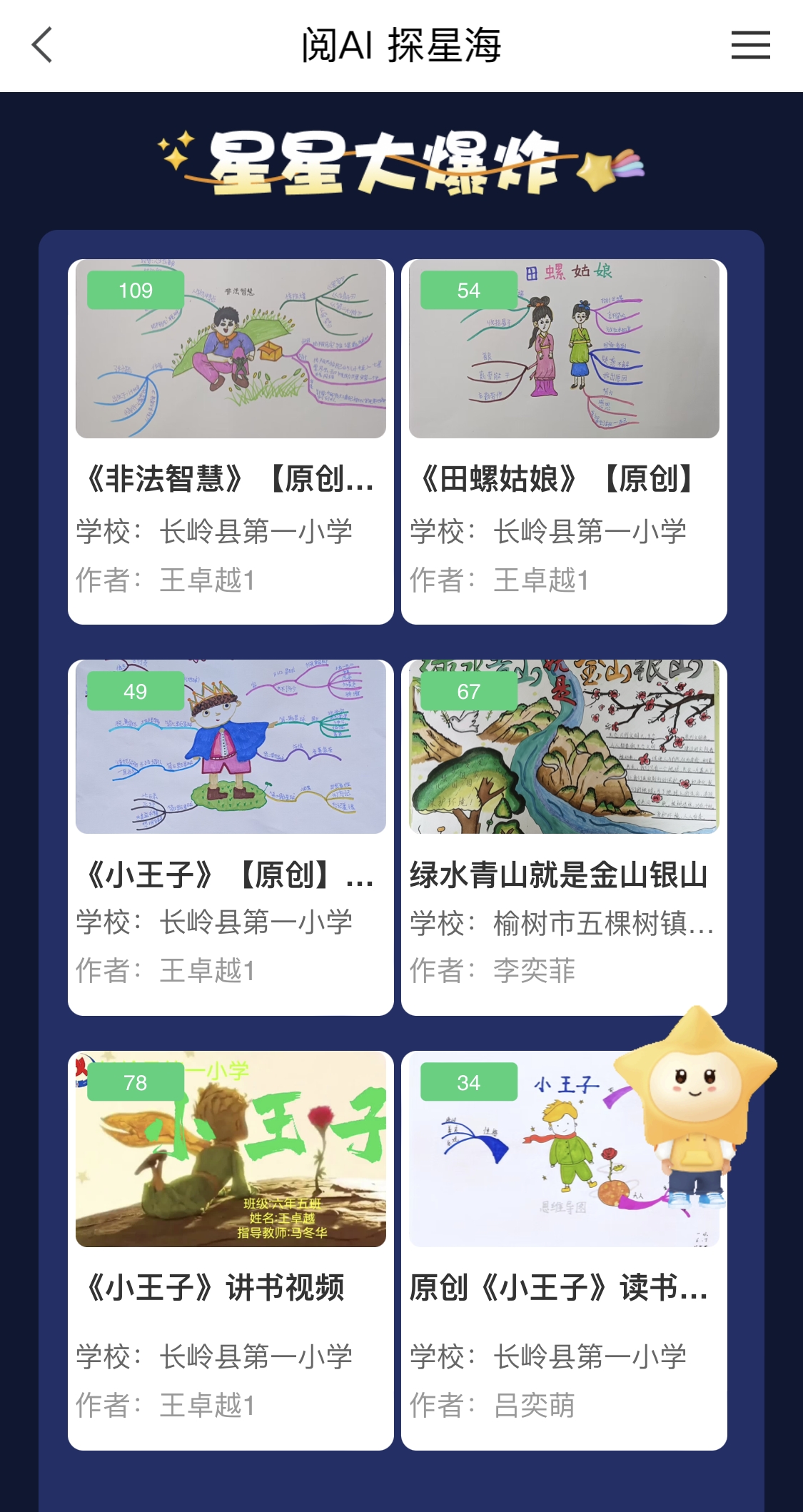The image size is (803, 1512).
Task: Open the 《田螺姑娘》 artwork thumbnail
Action: point(565,350)
